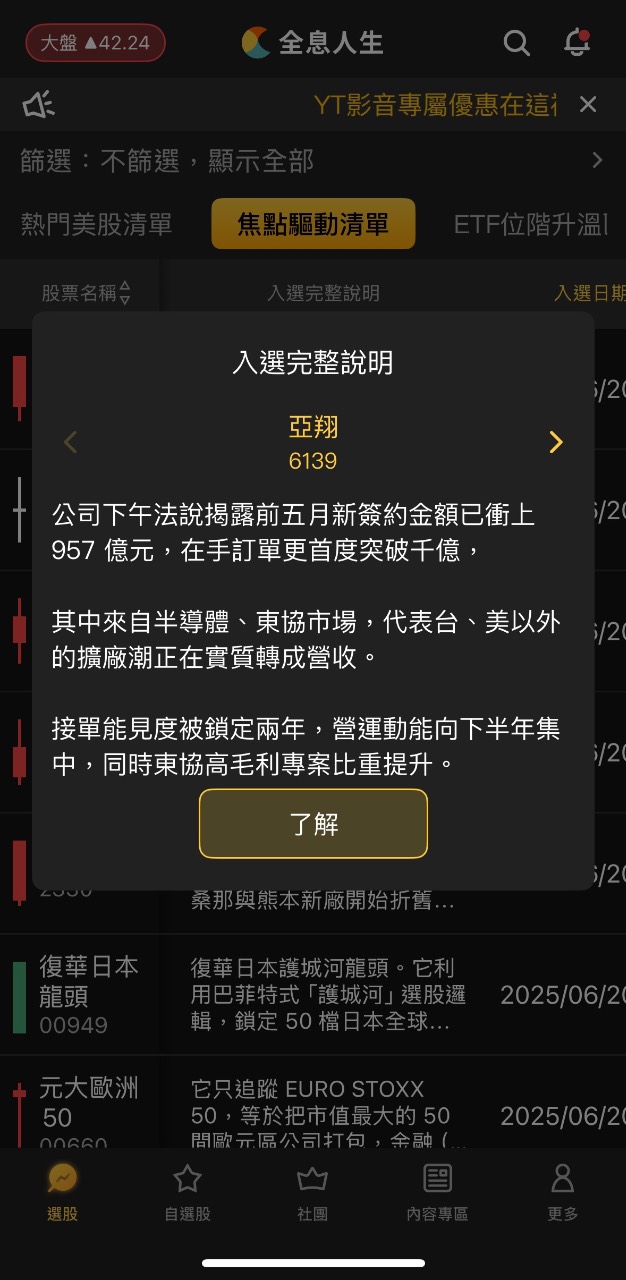Open the 自選股 watchlist tab
Viewport: 626px width, 1280px height.
188,1192
